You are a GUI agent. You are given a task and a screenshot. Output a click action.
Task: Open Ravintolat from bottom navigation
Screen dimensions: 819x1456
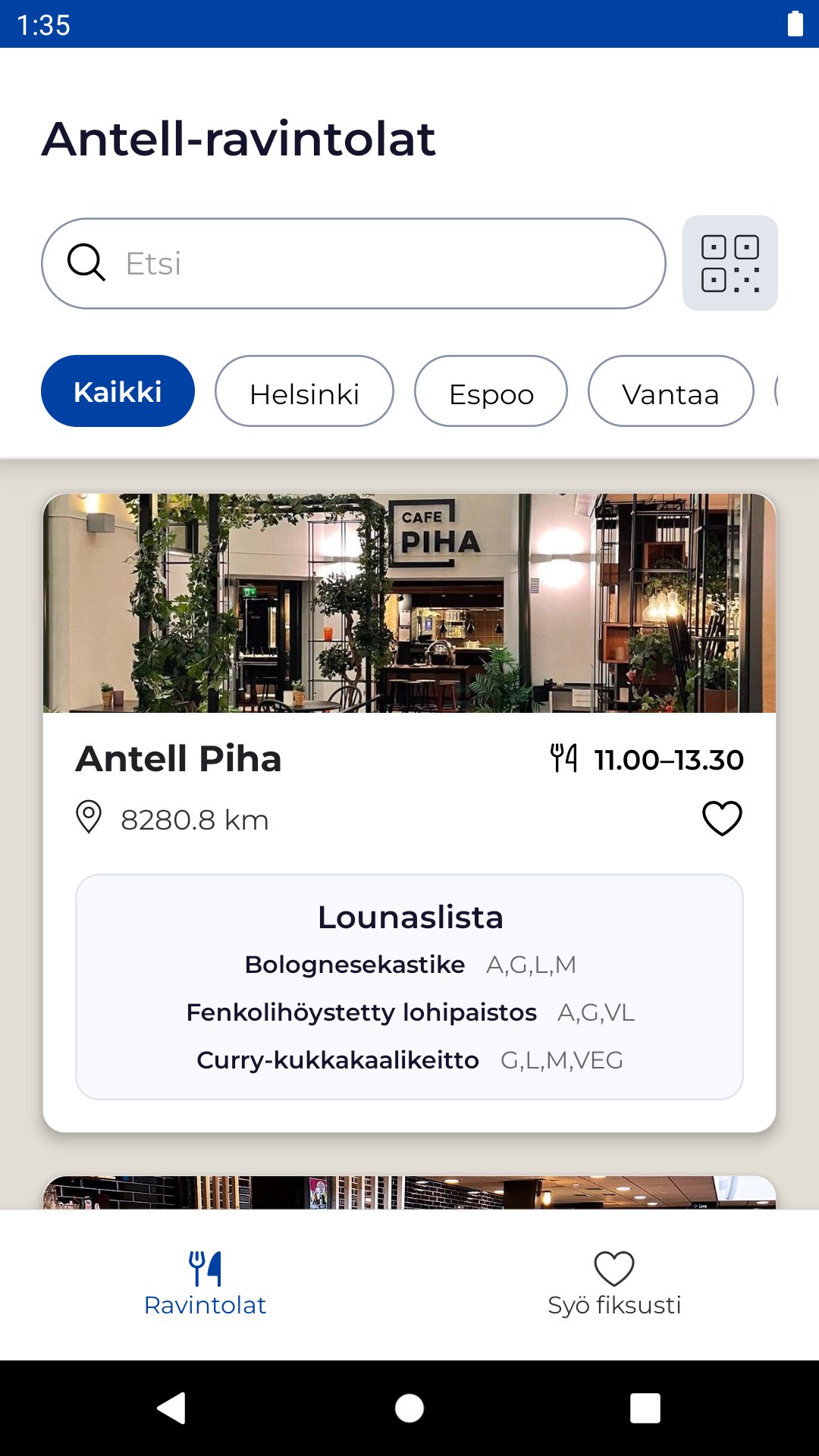[x=206, y=1282]
